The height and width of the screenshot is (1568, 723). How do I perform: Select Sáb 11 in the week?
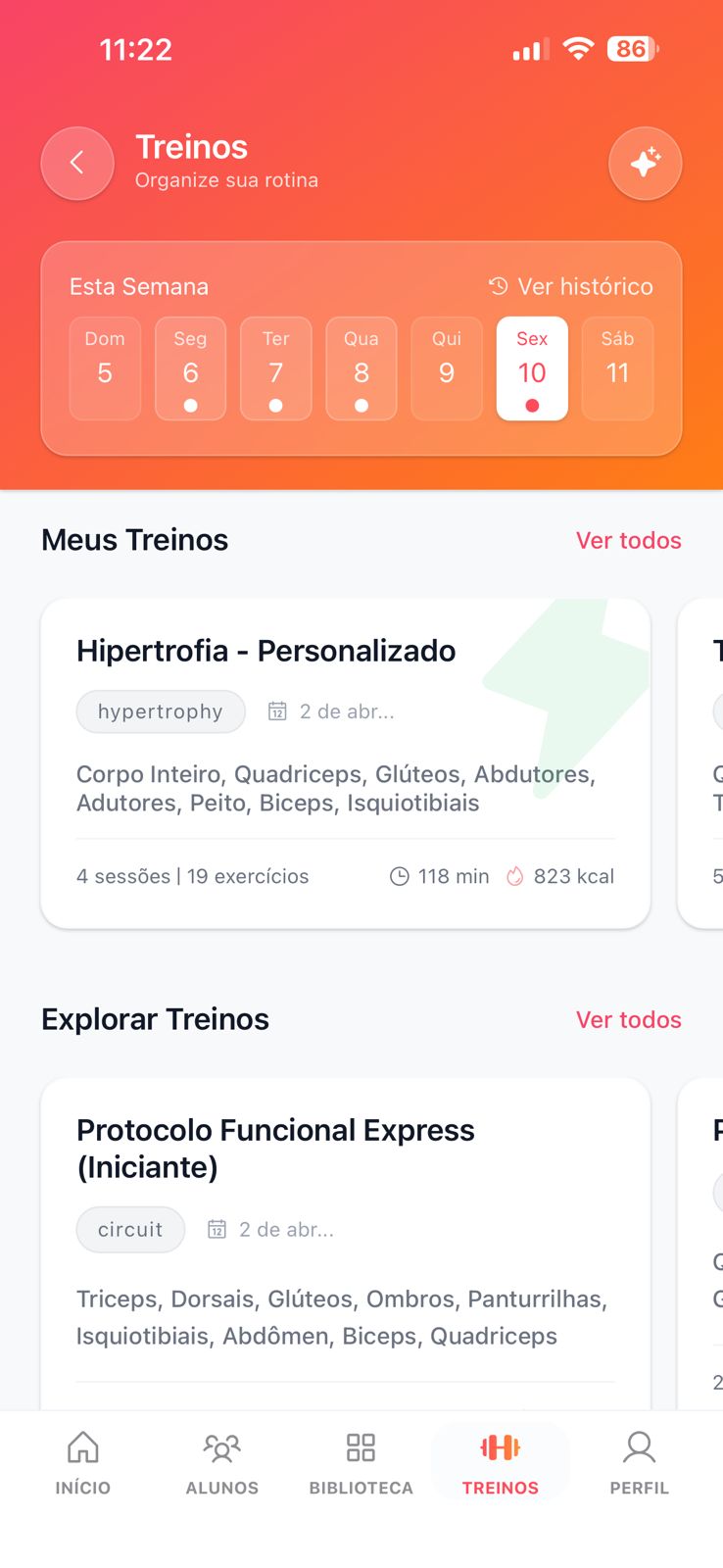click(617, 368)
